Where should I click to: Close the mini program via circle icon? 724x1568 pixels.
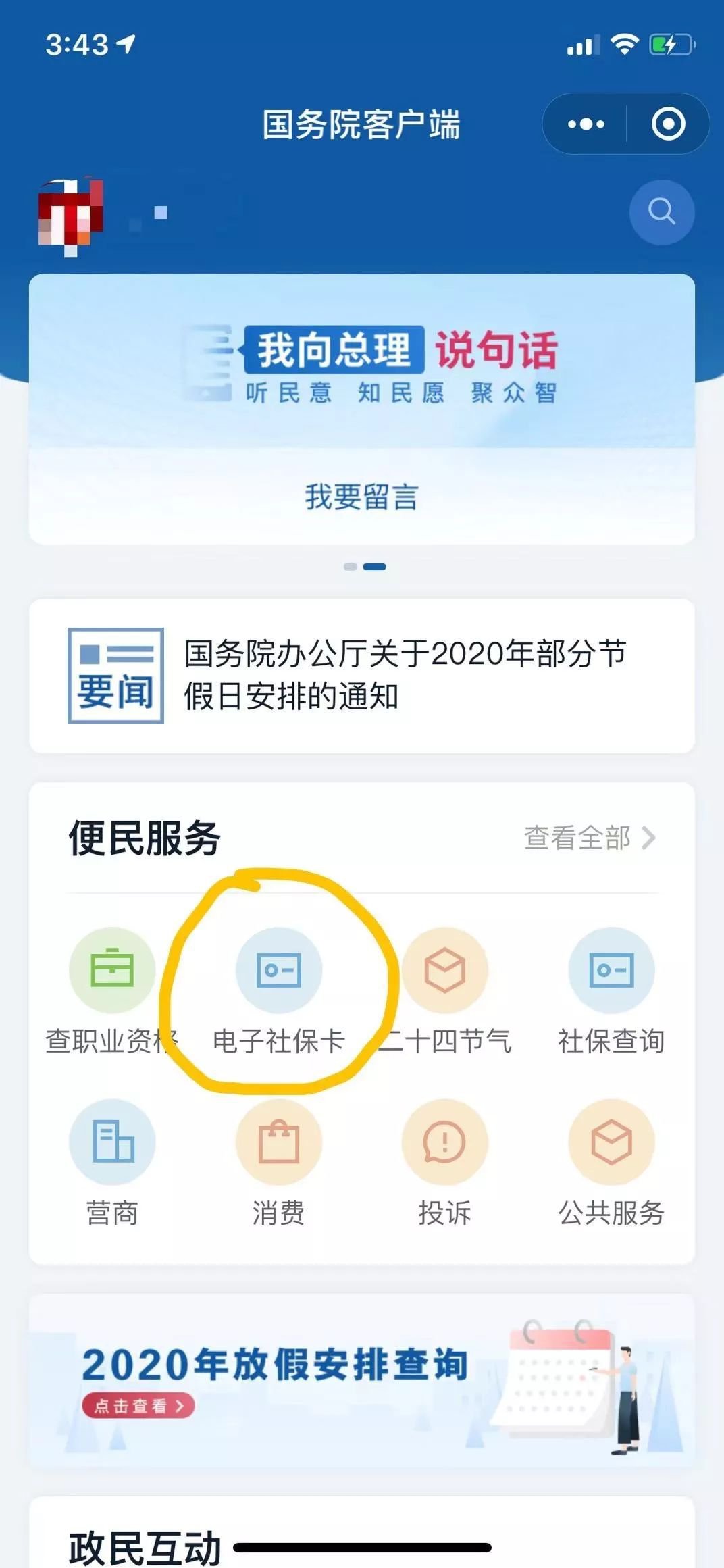point(668,124)
